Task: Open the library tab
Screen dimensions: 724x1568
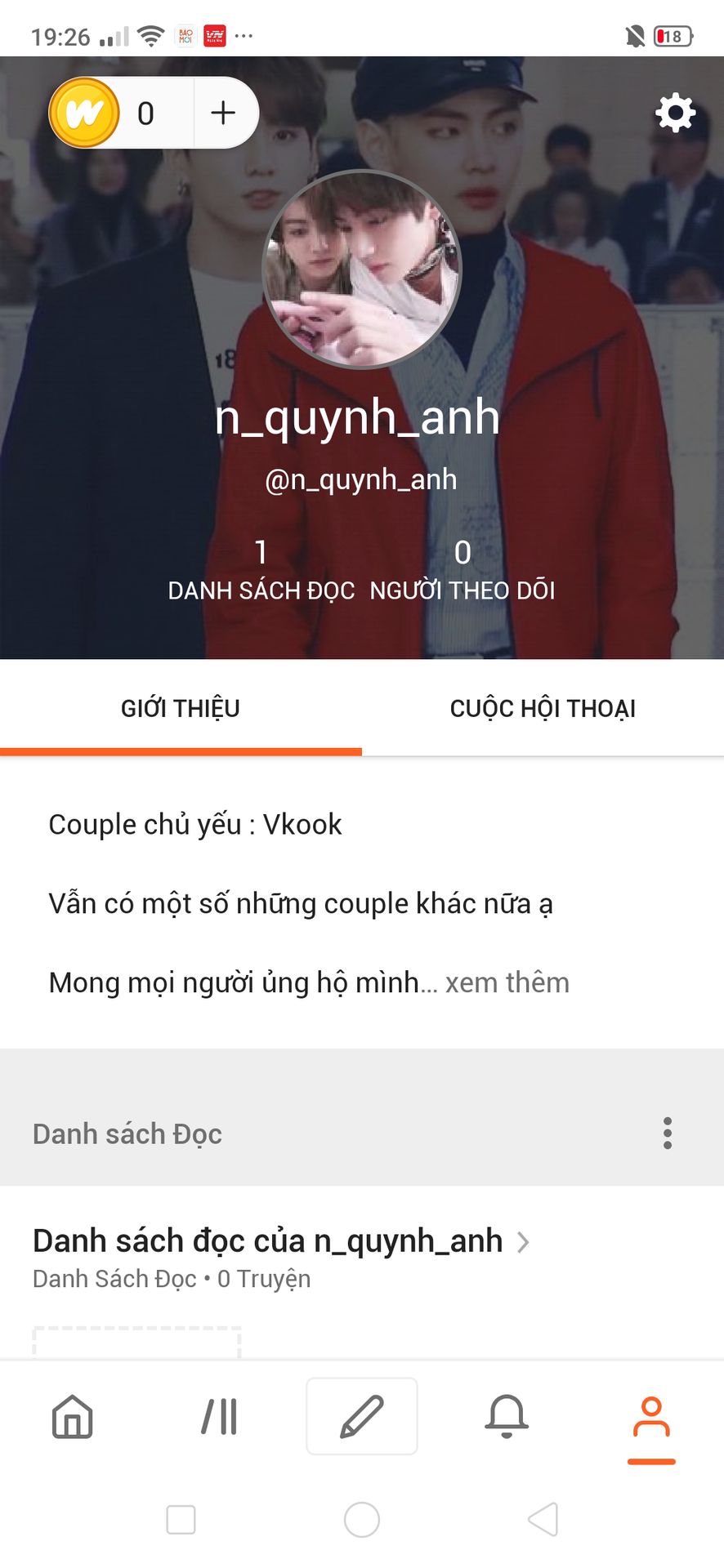Action: [x=219, y=1416]
